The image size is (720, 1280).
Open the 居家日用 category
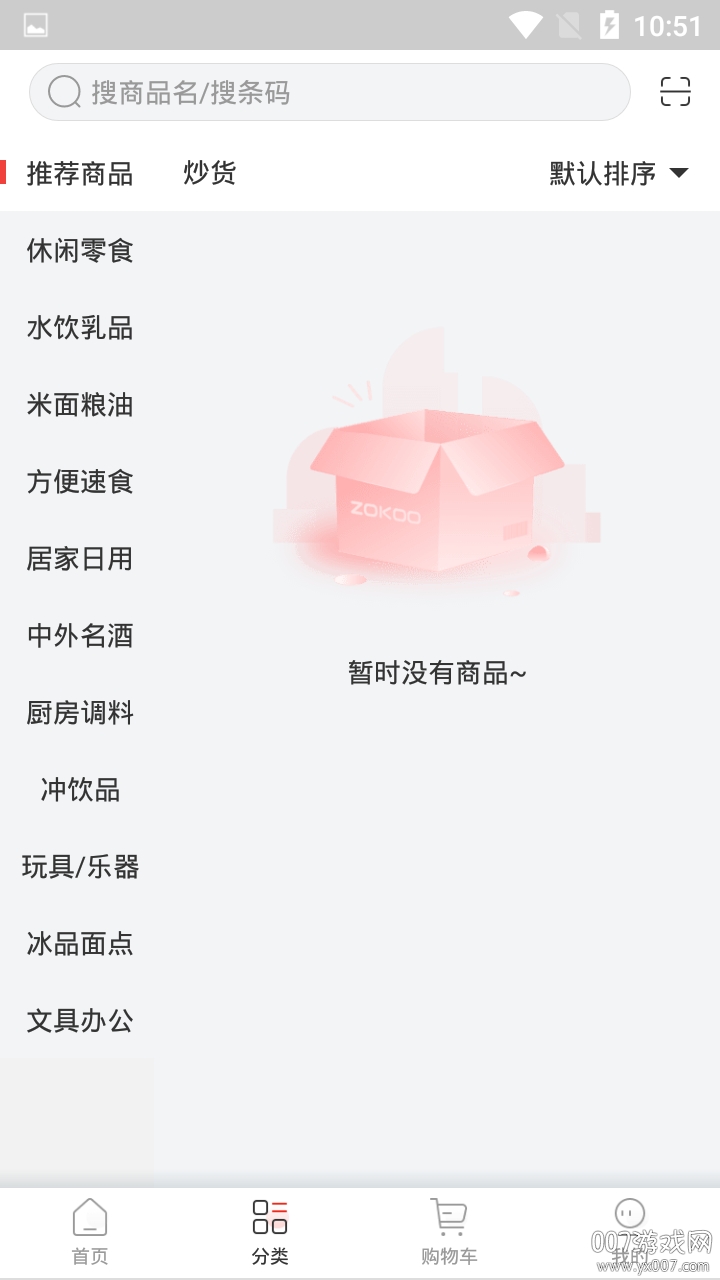79,559
